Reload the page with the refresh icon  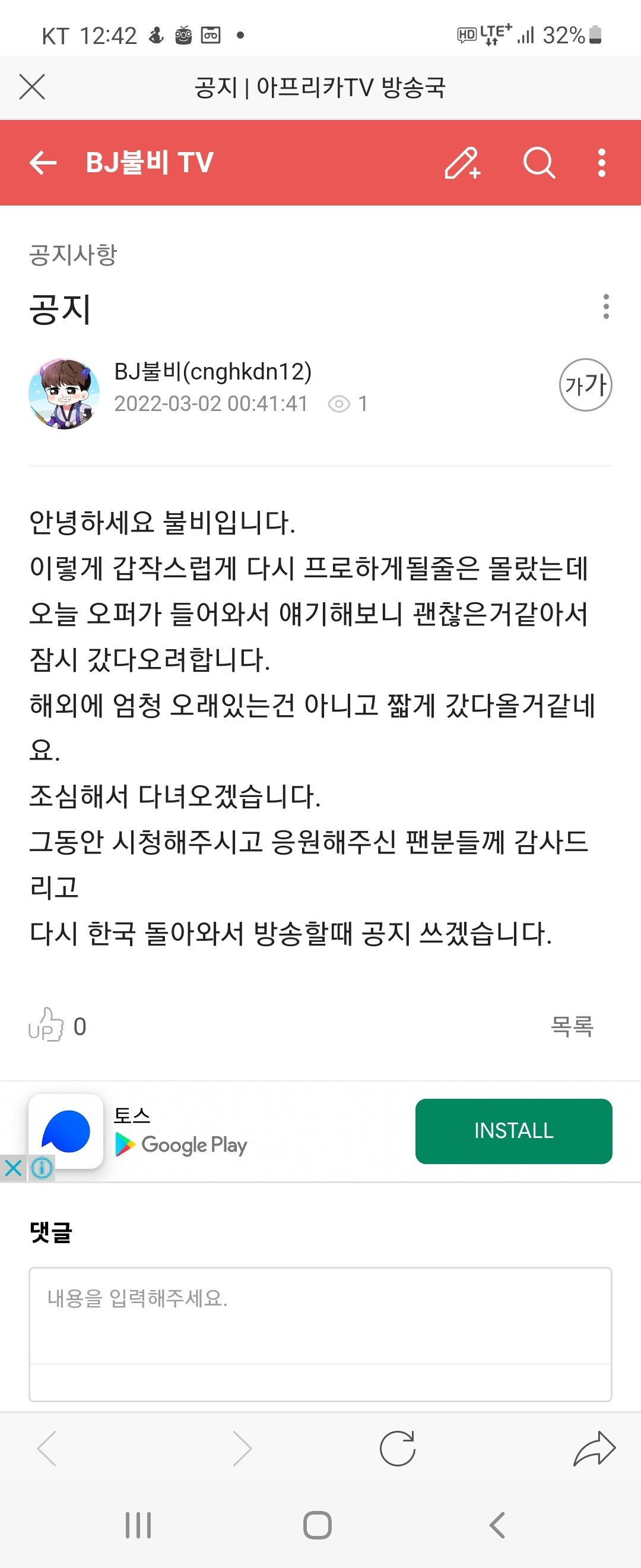coord(397,1448)
